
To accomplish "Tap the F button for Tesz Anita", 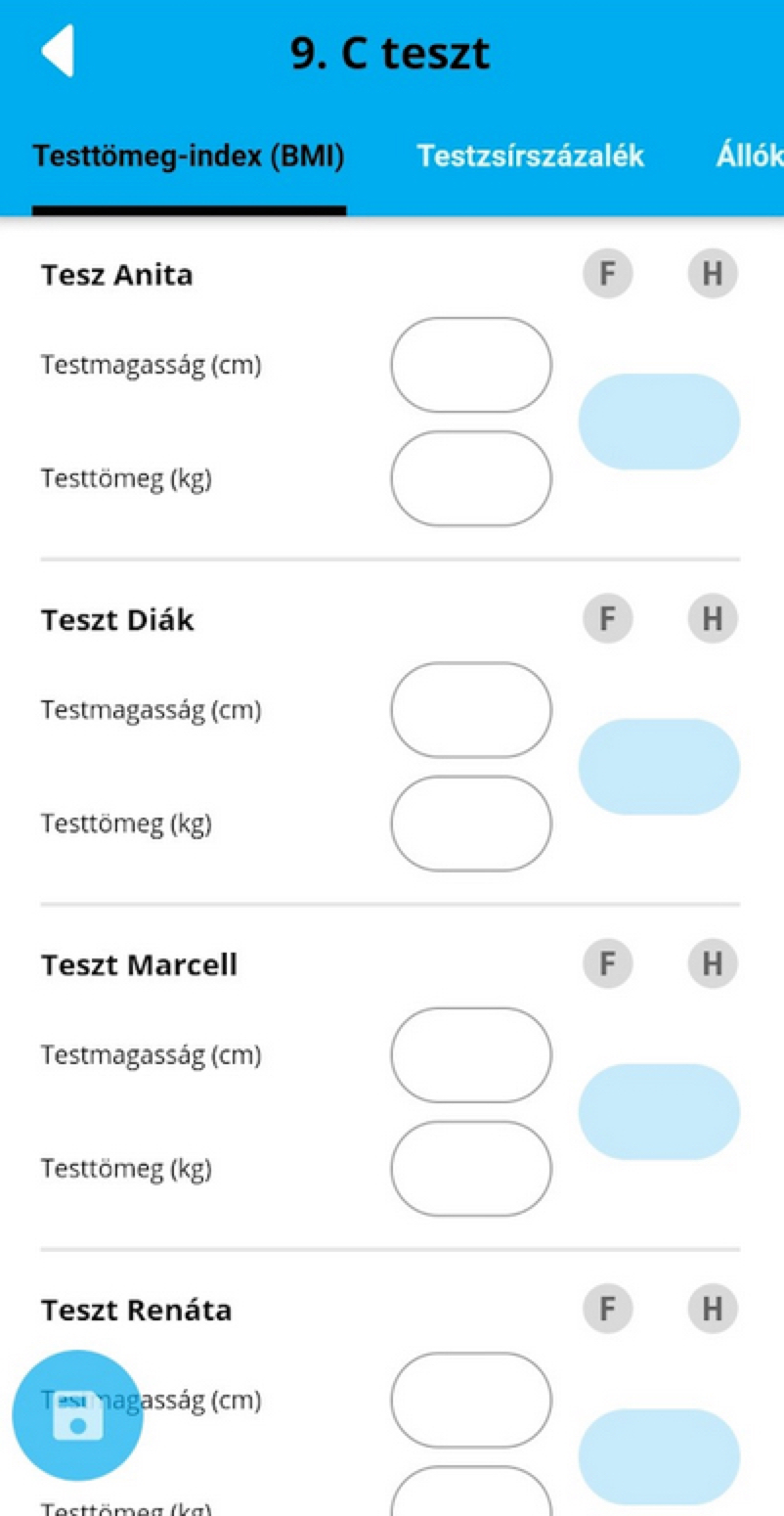I will pyautogui.click(x=608, y=274).
